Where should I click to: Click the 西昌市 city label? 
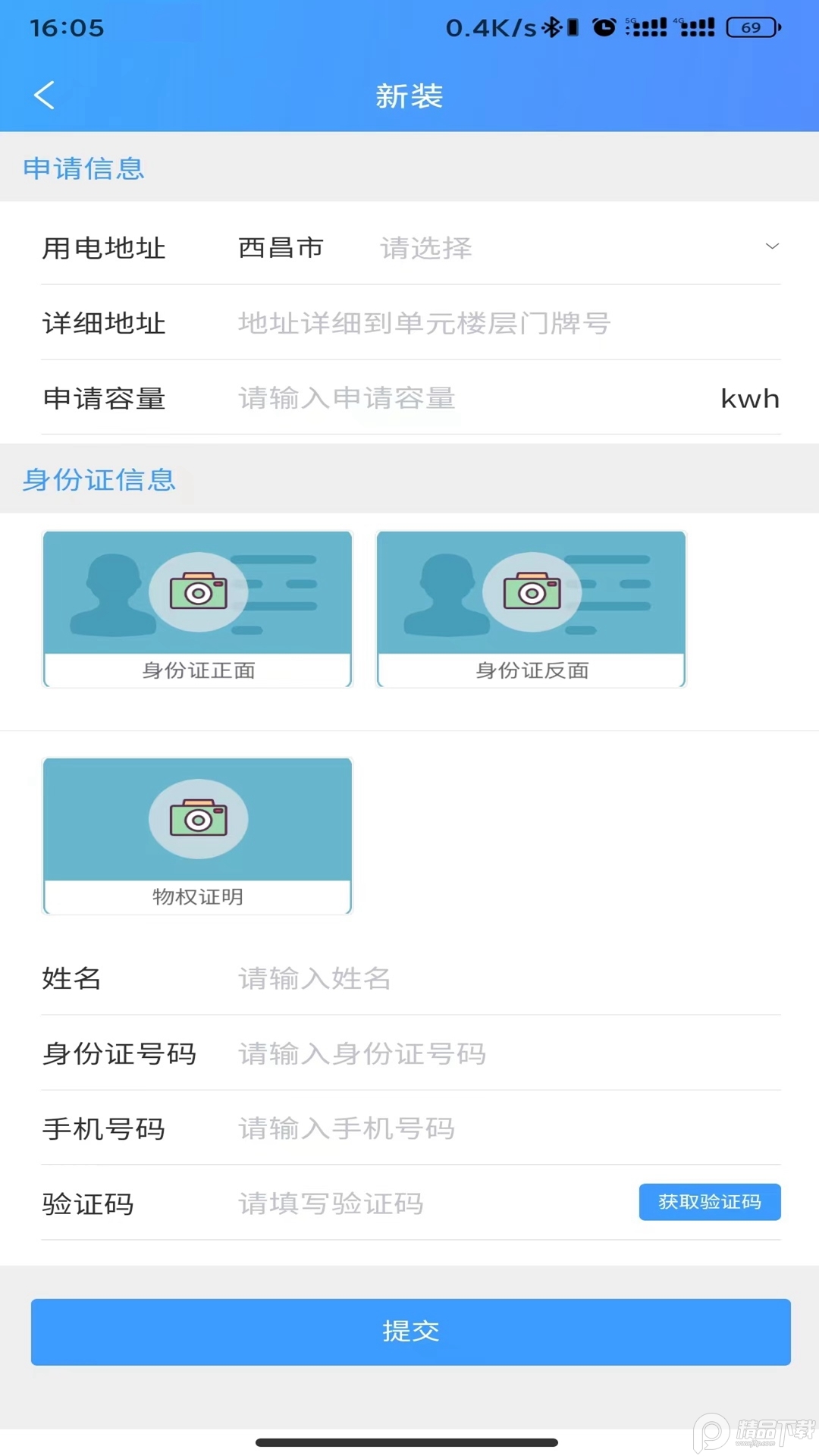[x=280, y=247]
